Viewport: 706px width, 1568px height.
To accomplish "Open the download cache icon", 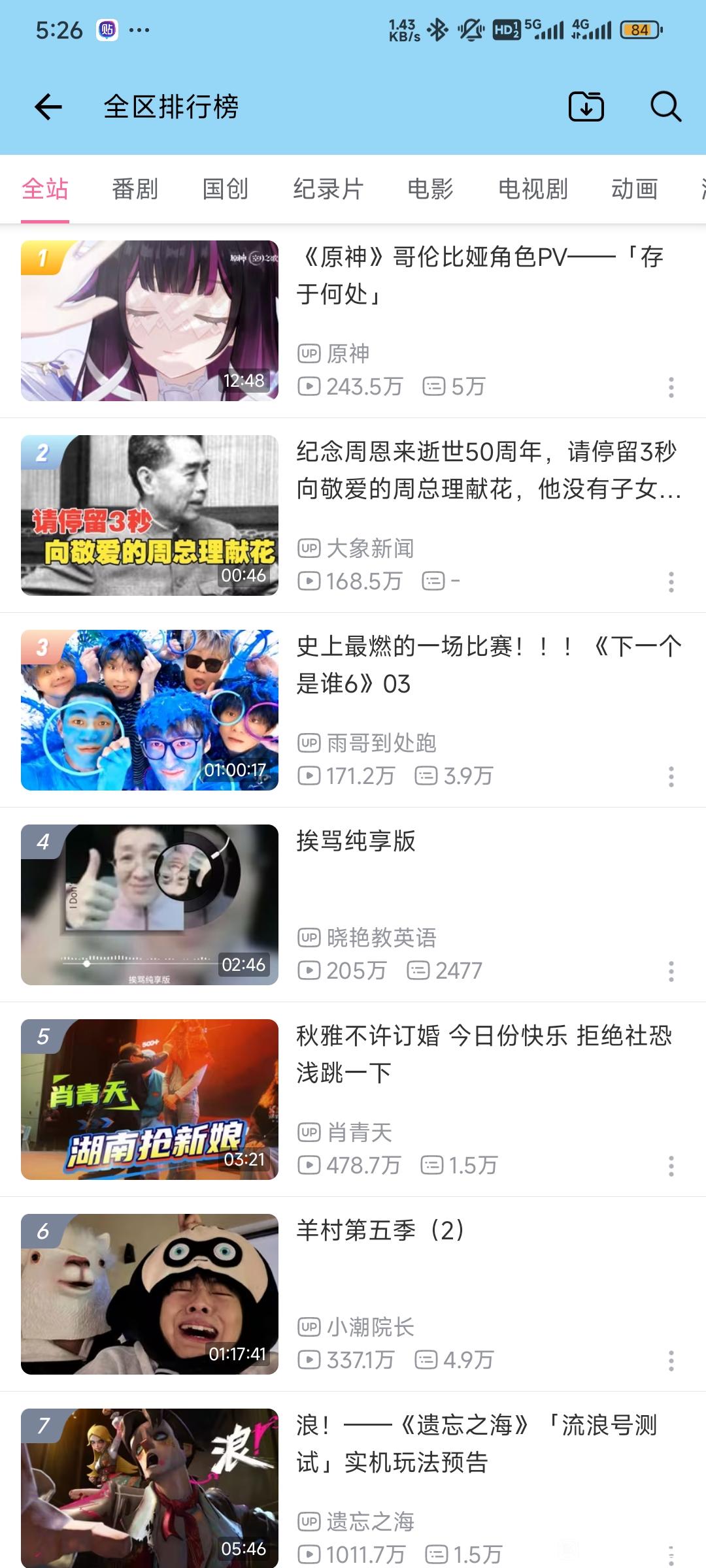I will (586, 107).
